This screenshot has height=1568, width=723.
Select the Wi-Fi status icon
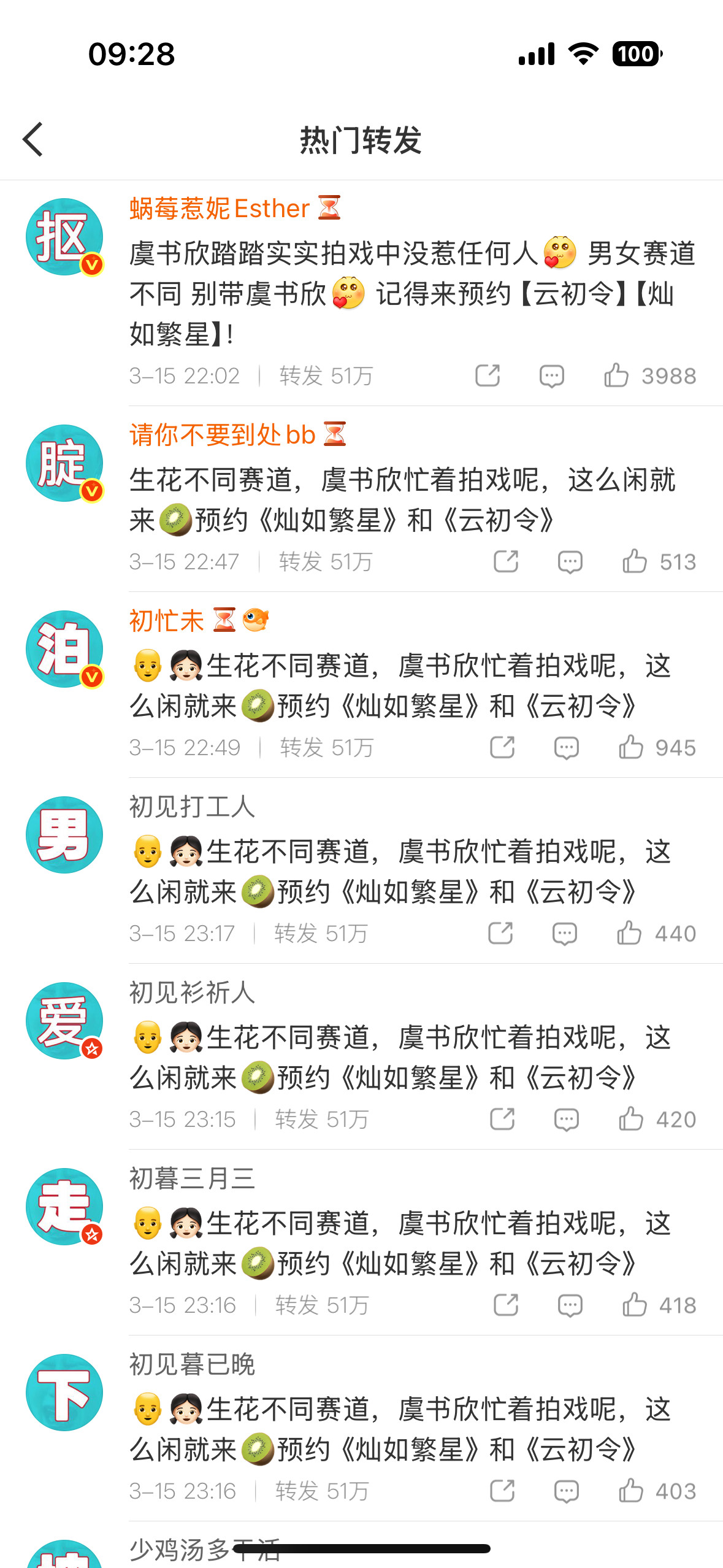coord(583,54)
